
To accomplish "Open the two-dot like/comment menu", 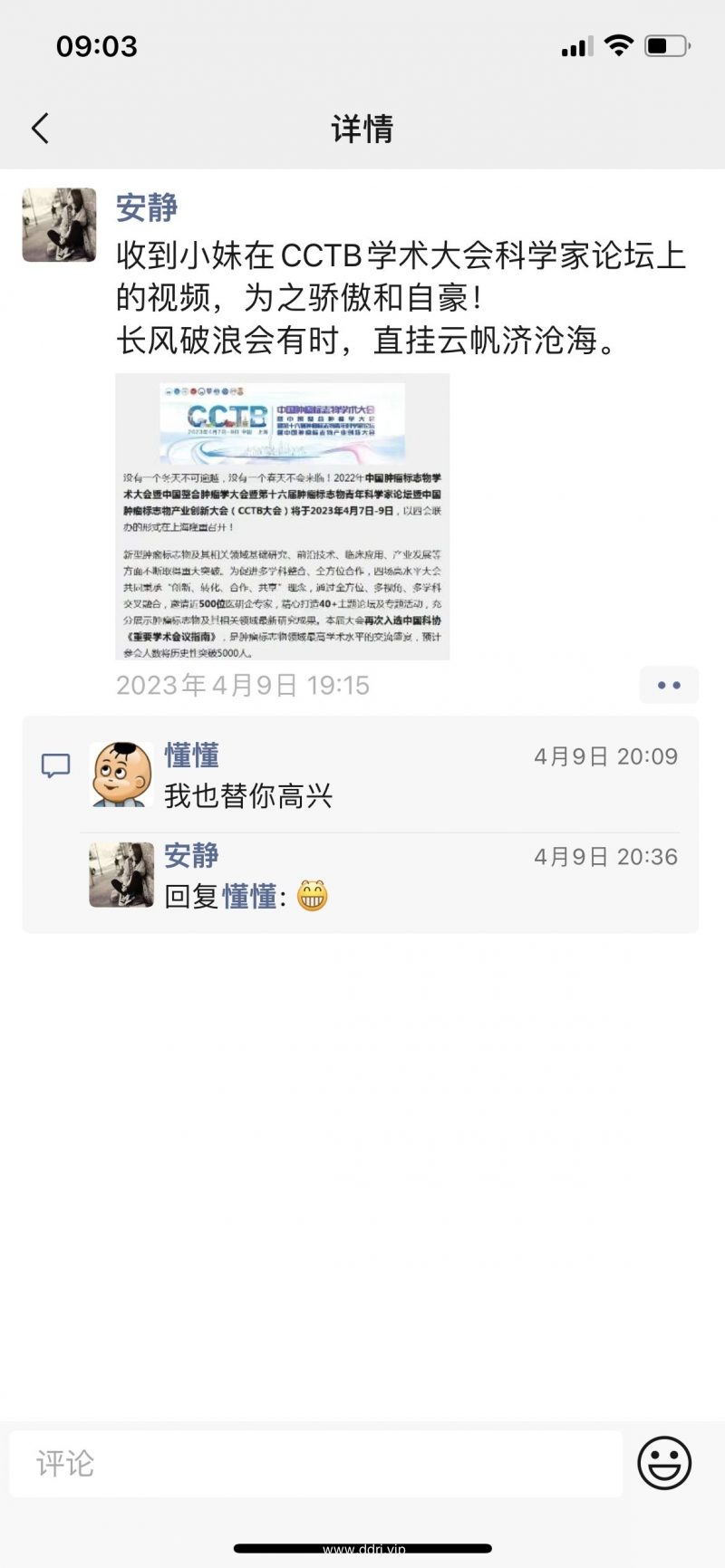I will click(669, 685).
